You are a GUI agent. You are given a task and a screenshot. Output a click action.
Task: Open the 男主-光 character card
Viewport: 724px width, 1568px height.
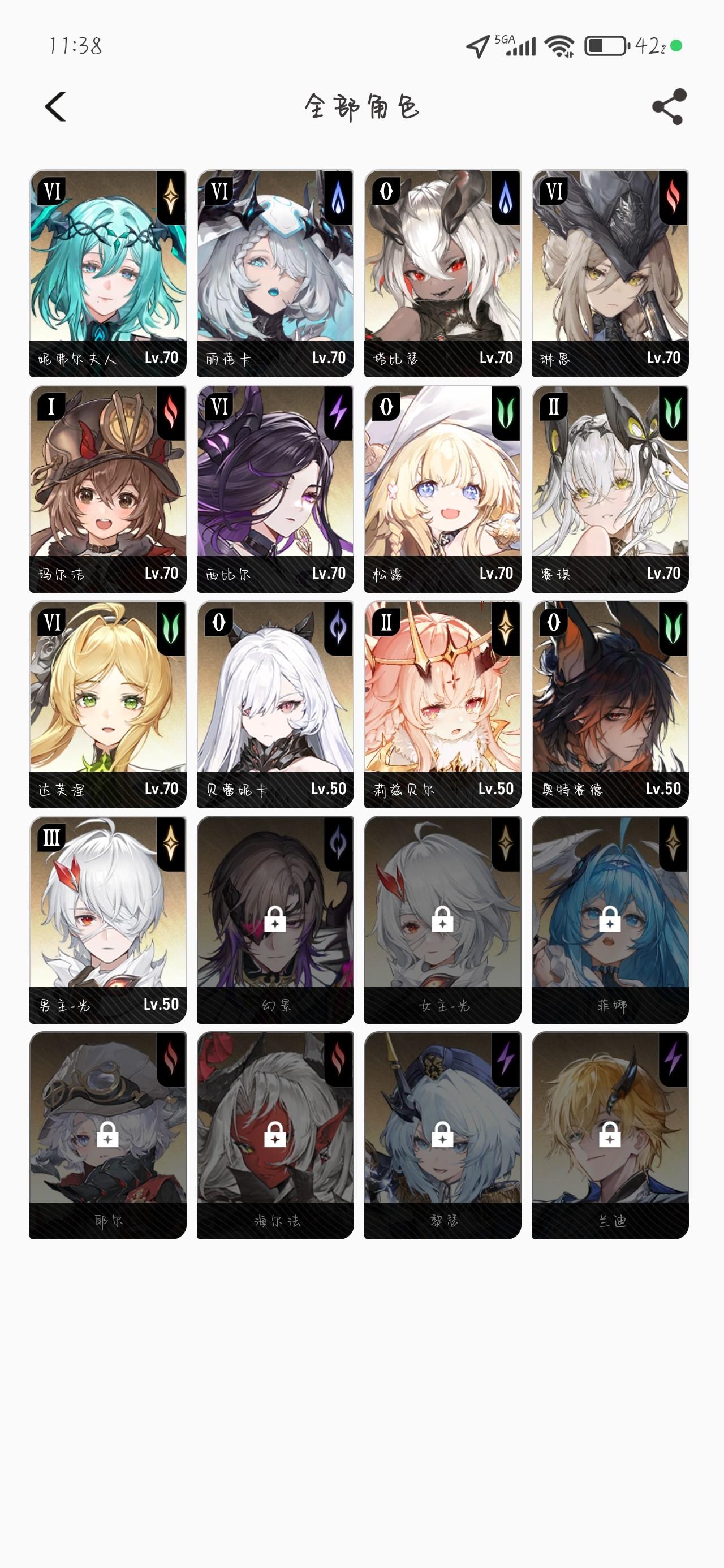click(108, 920)
